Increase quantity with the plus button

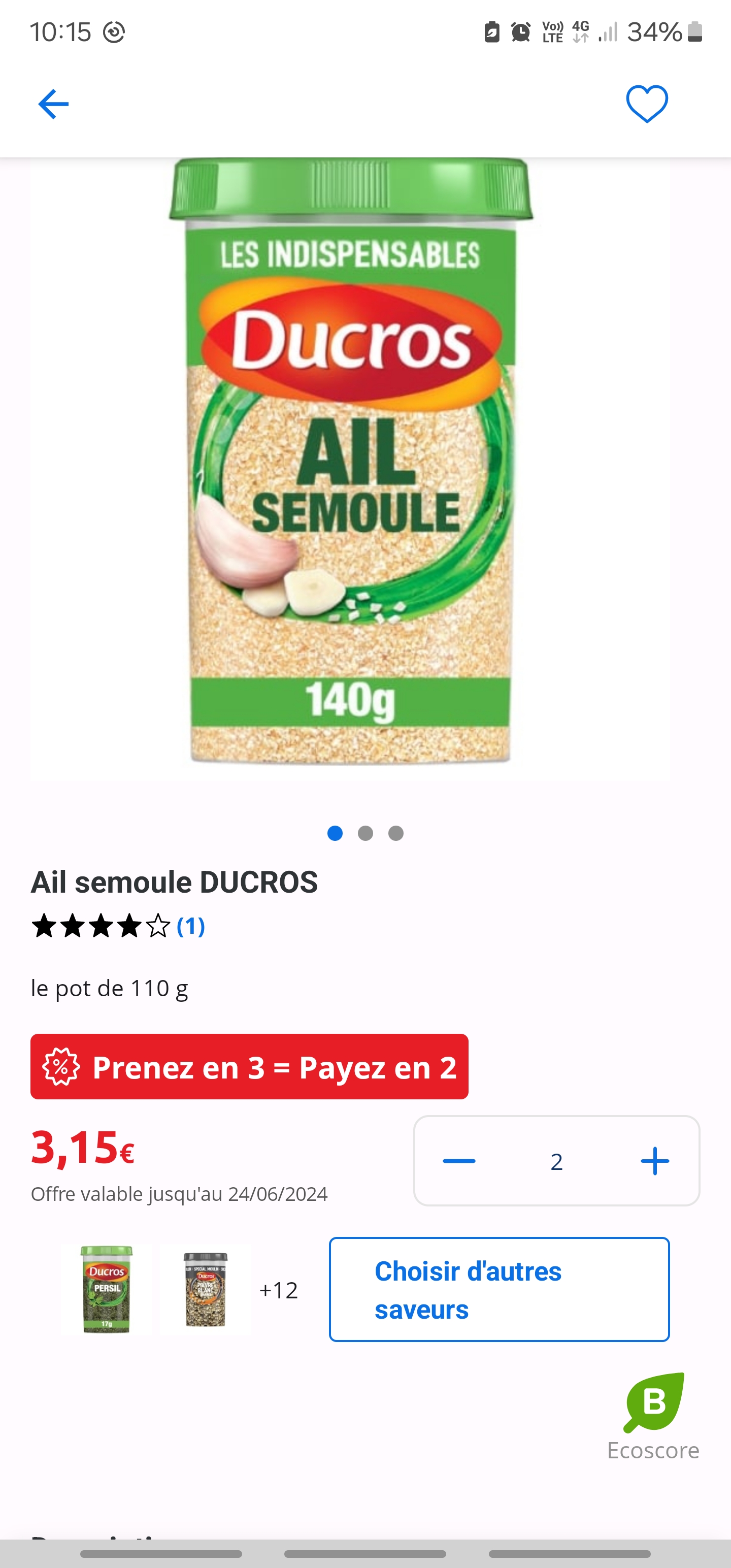(x=655, y=1161)
